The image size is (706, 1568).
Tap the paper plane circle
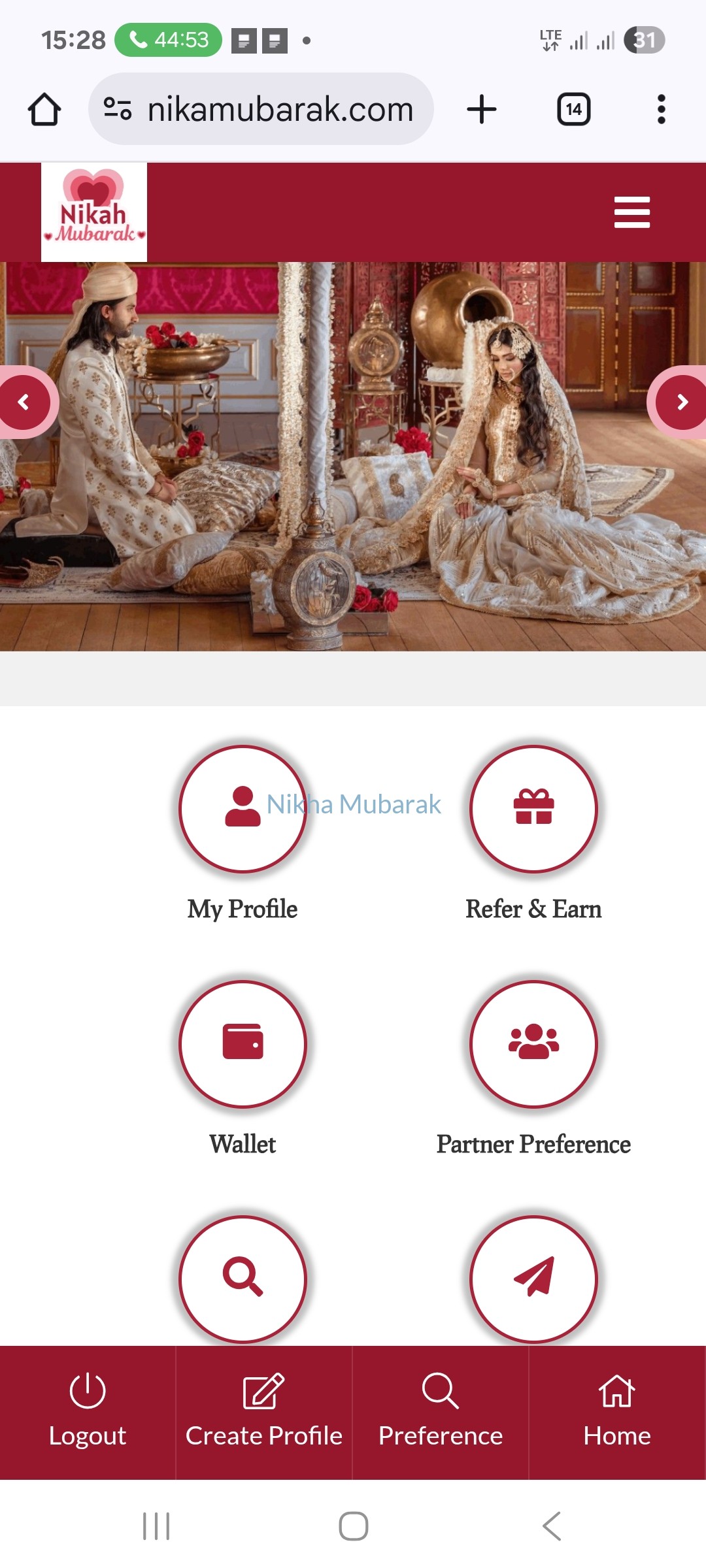click(x=533, y=1277)
